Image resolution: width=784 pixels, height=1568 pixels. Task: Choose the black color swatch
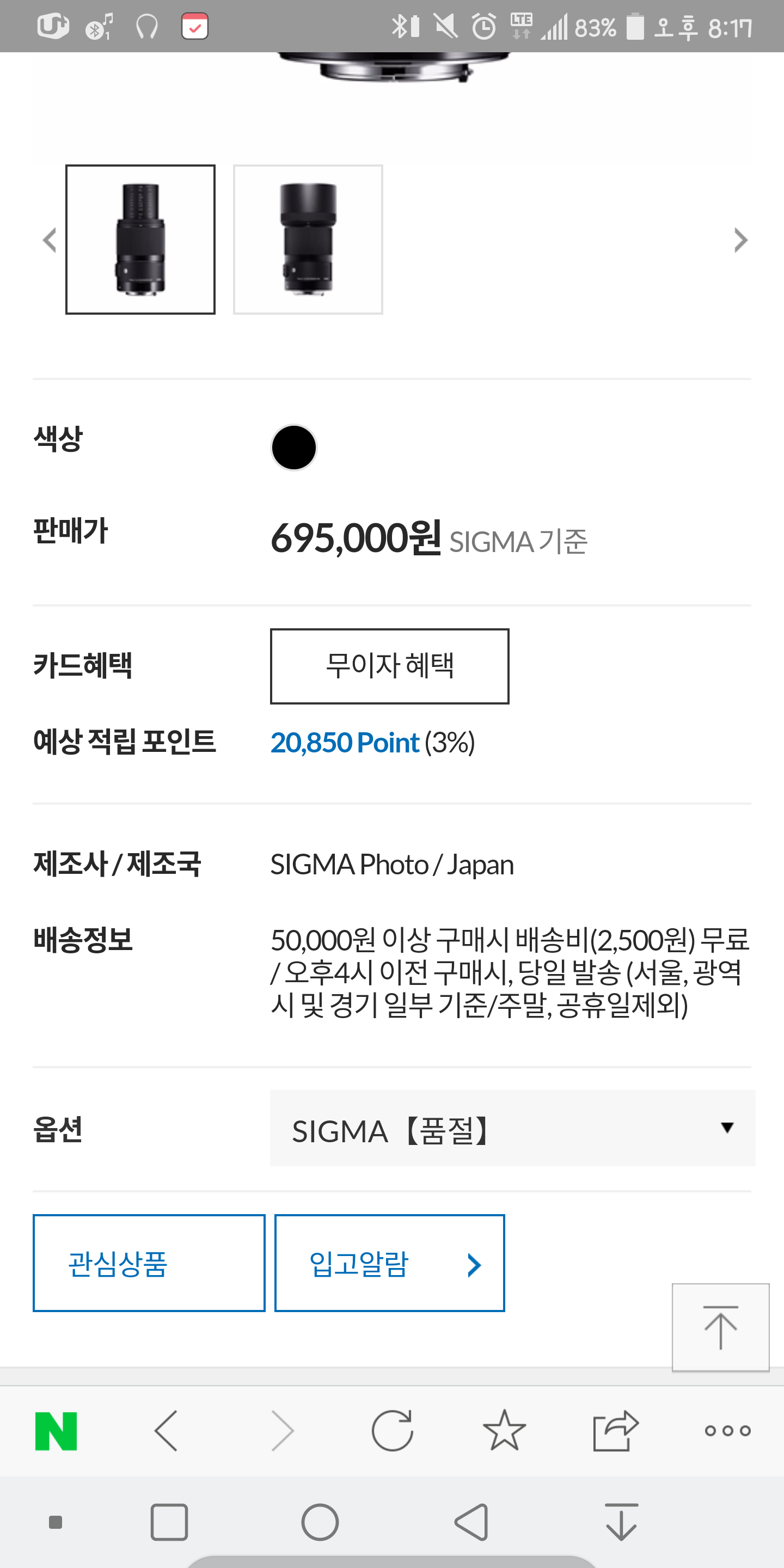[293, 448]
